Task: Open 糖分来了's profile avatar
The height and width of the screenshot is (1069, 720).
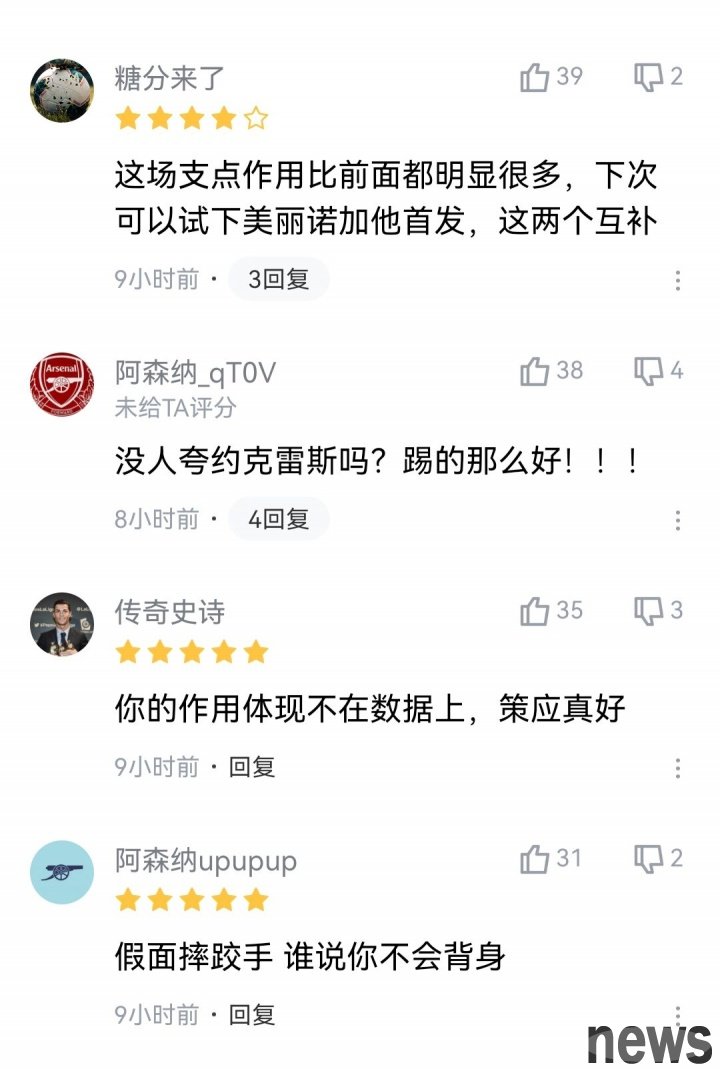Action: pyautogui.click(x=63, y=90)
